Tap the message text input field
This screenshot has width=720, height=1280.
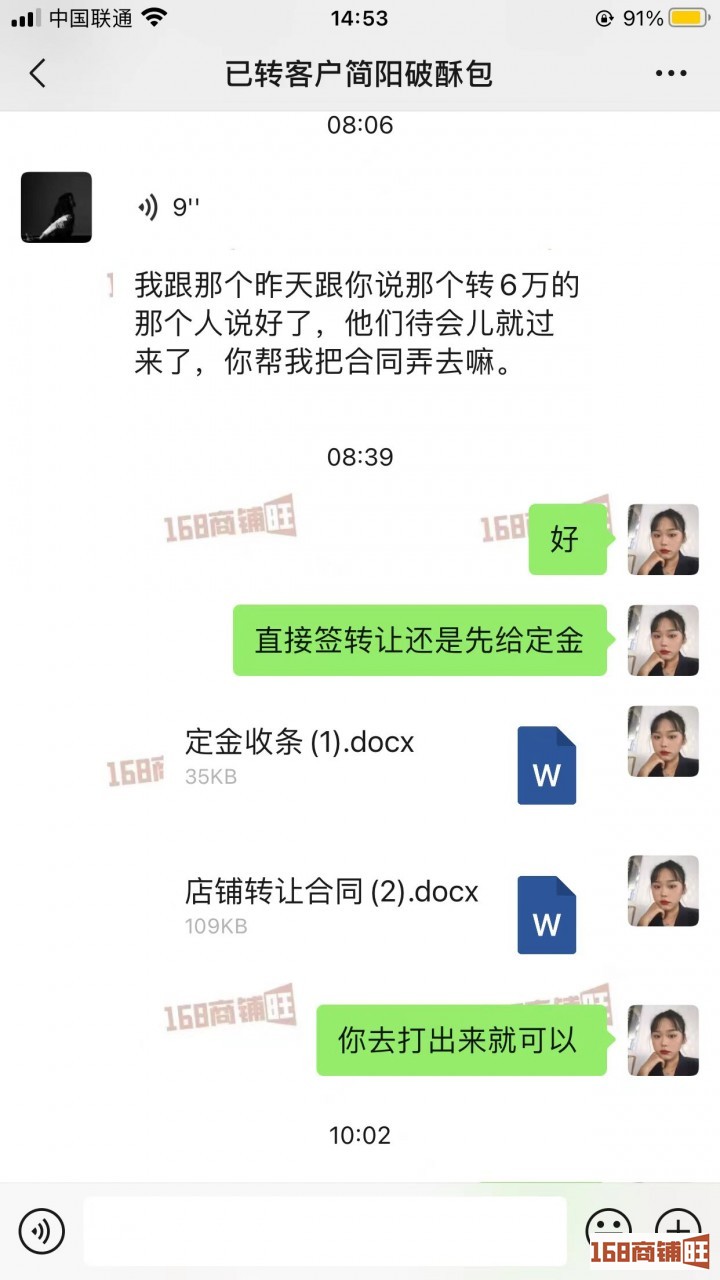tap(324, 1230)
